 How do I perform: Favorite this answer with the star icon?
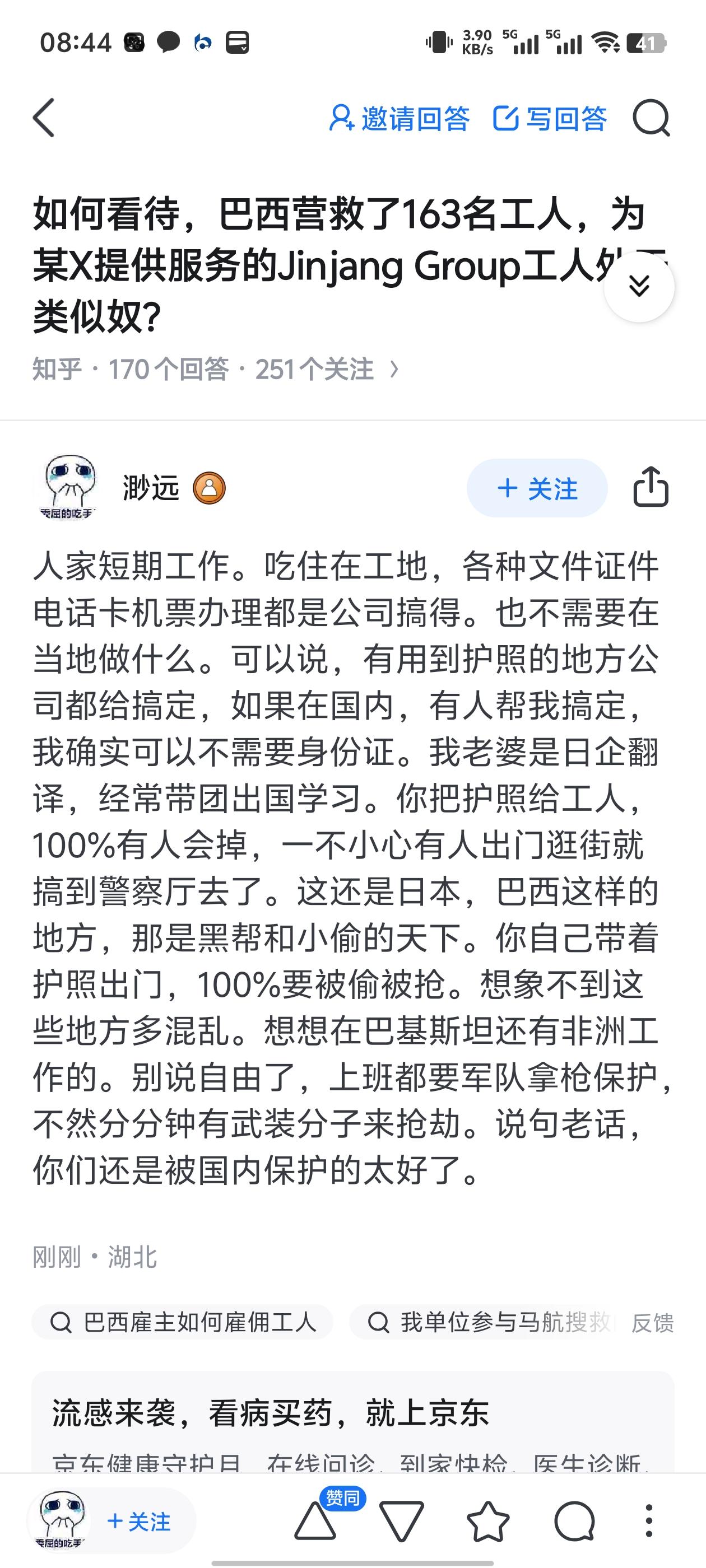[488, 1521]
